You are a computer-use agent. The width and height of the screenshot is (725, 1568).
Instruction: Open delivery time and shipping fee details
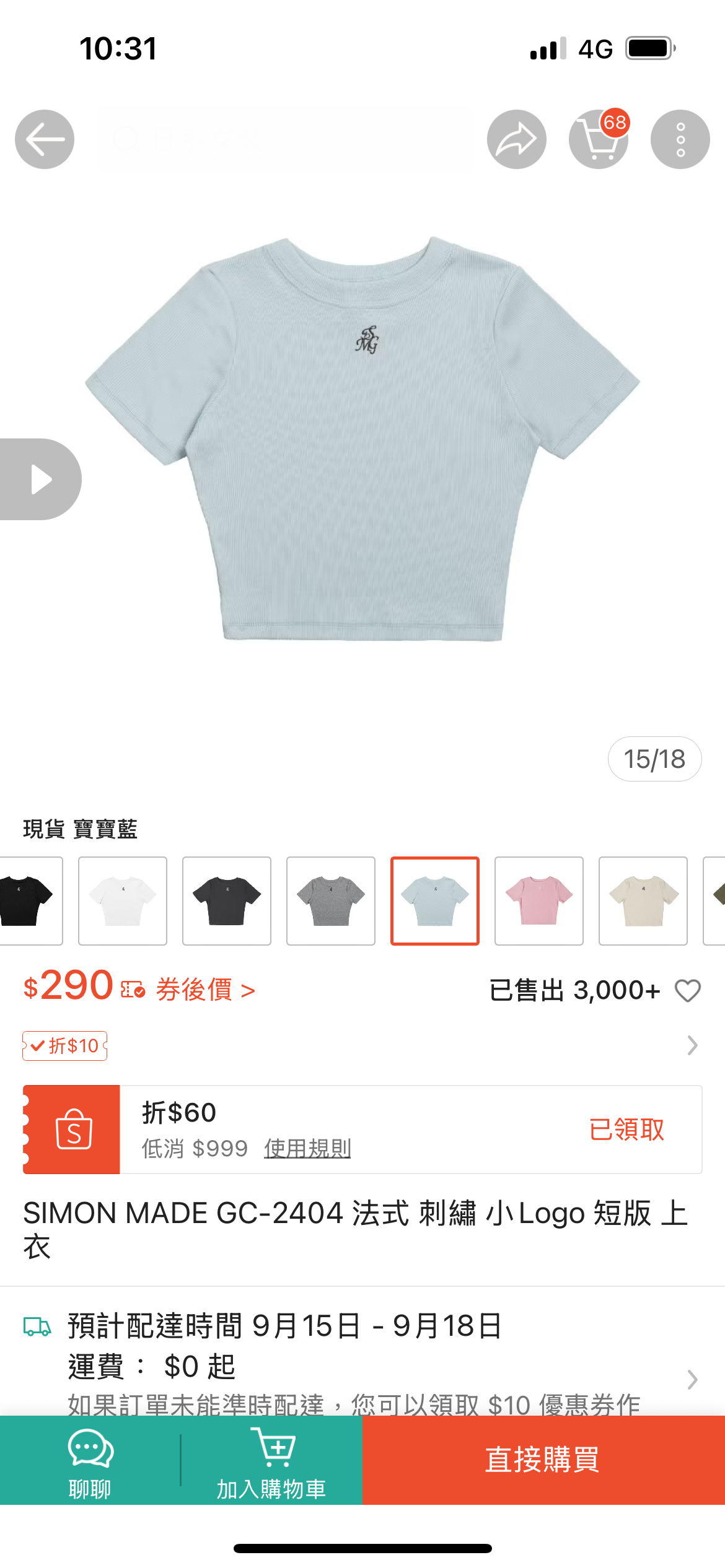coord(692,1380)
